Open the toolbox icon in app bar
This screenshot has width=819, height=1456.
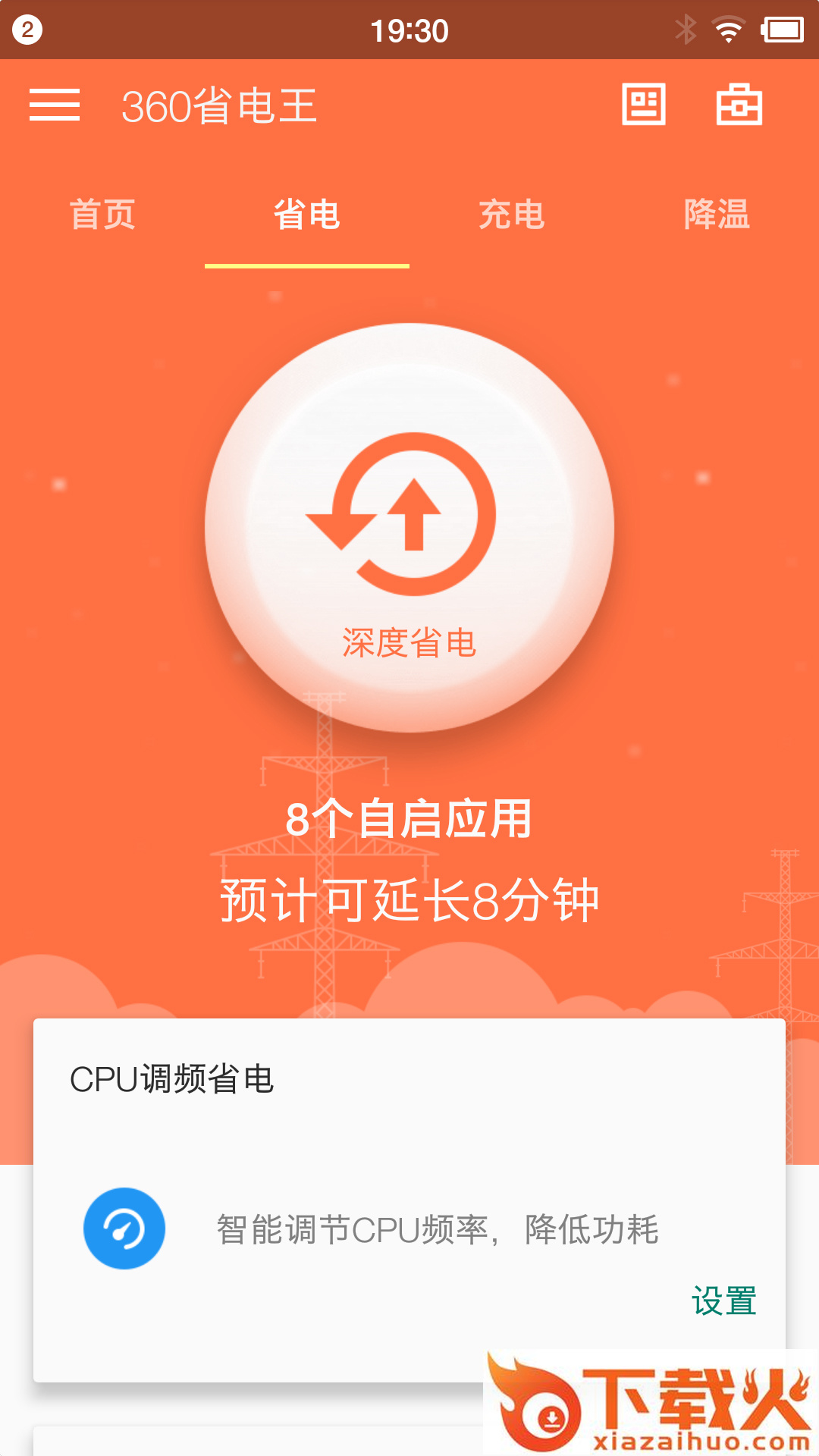(739, 104)
